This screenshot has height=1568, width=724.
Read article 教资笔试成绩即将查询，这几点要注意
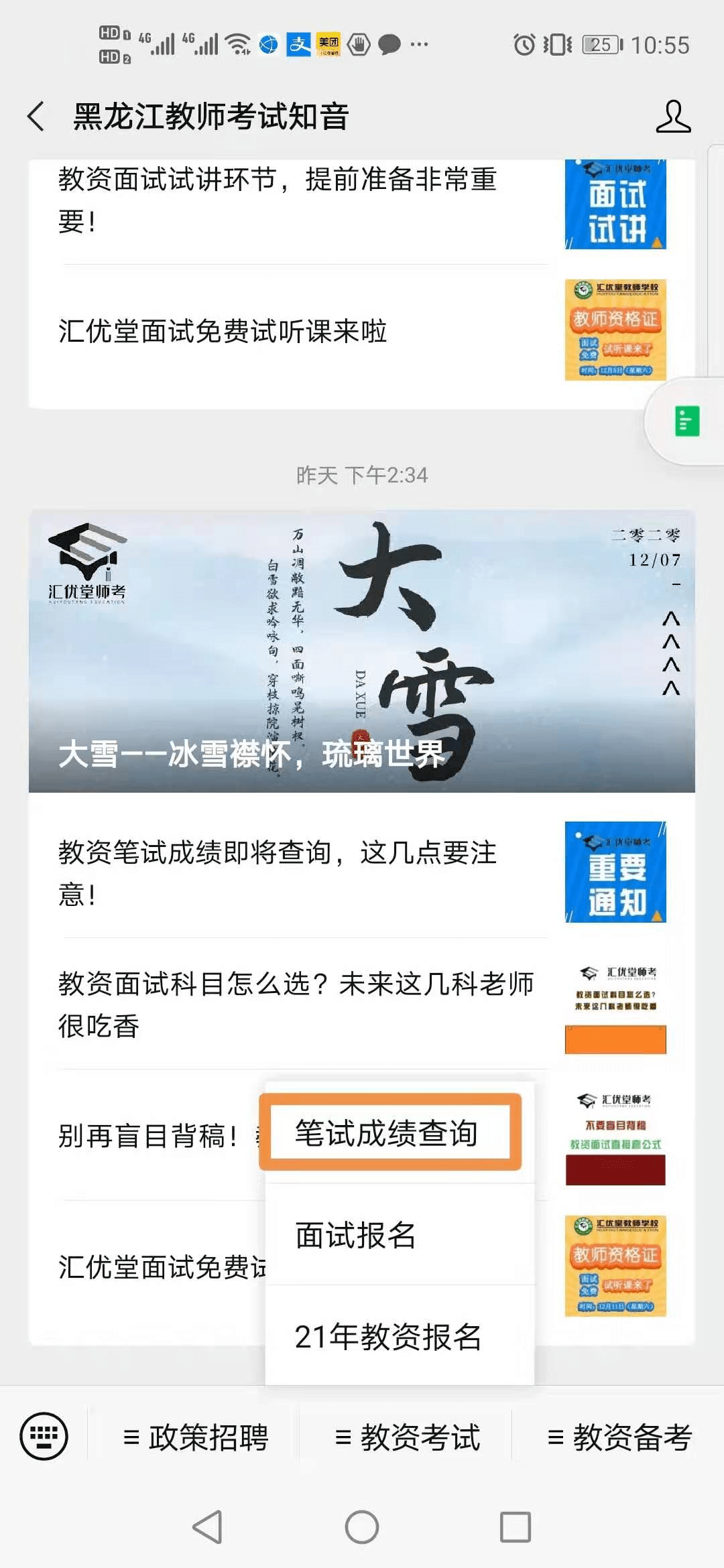(362, 872)
